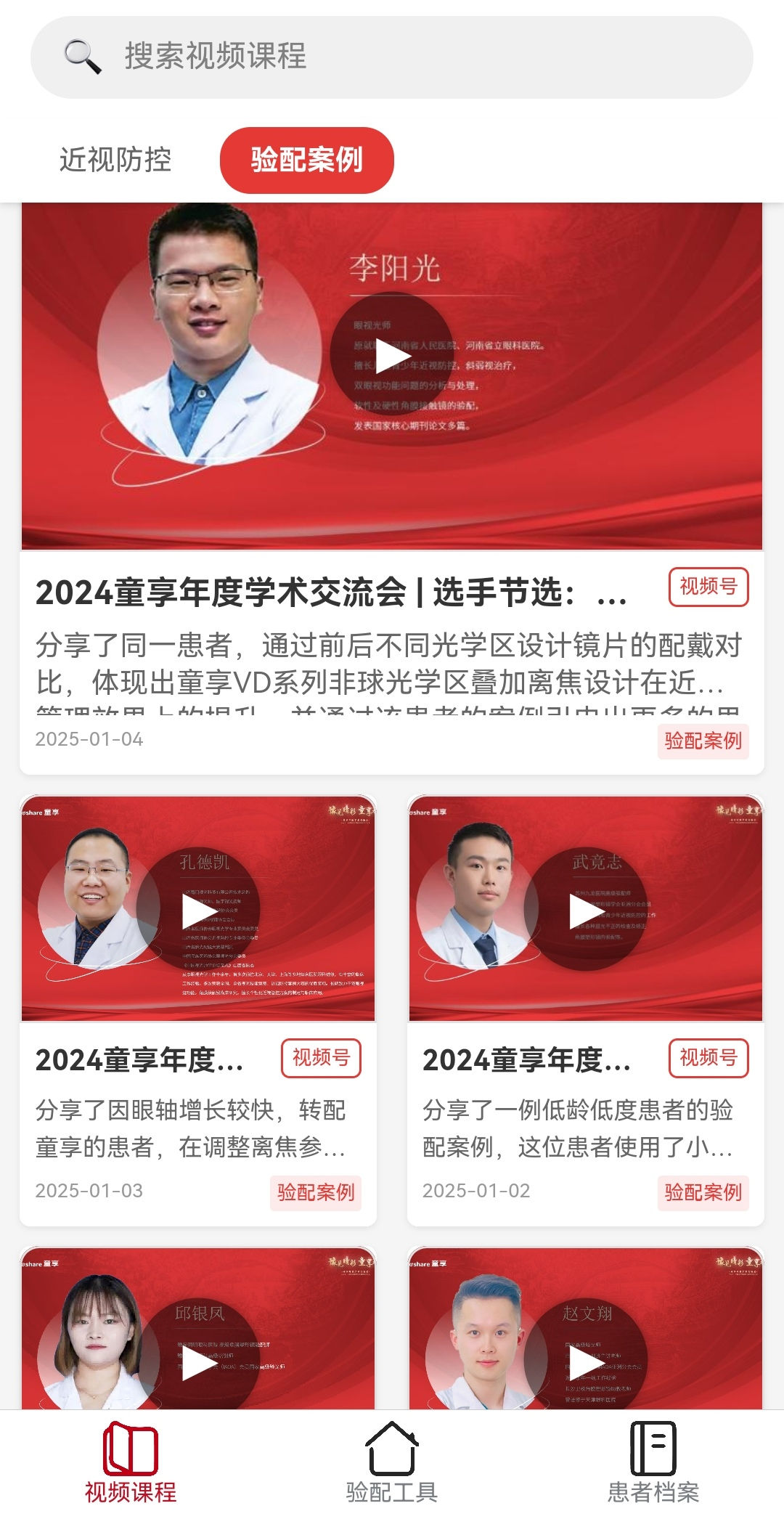
Task: Play the 武竞志 video
Action: tap(586, 911)
